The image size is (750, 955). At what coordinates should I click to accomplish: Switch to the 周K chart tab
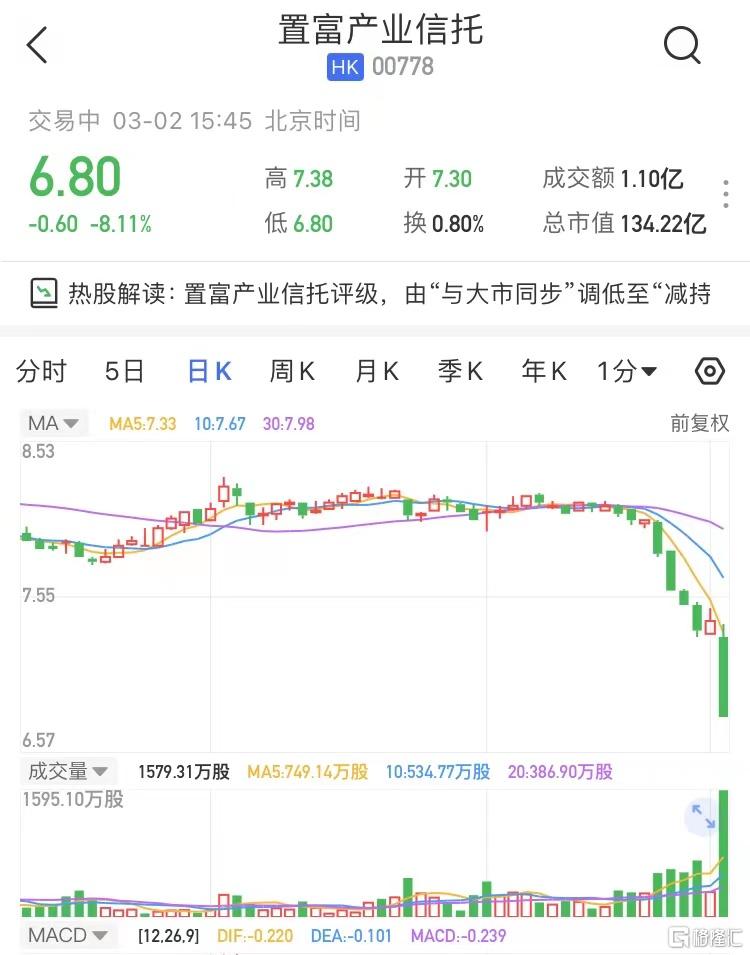[292, 372]
